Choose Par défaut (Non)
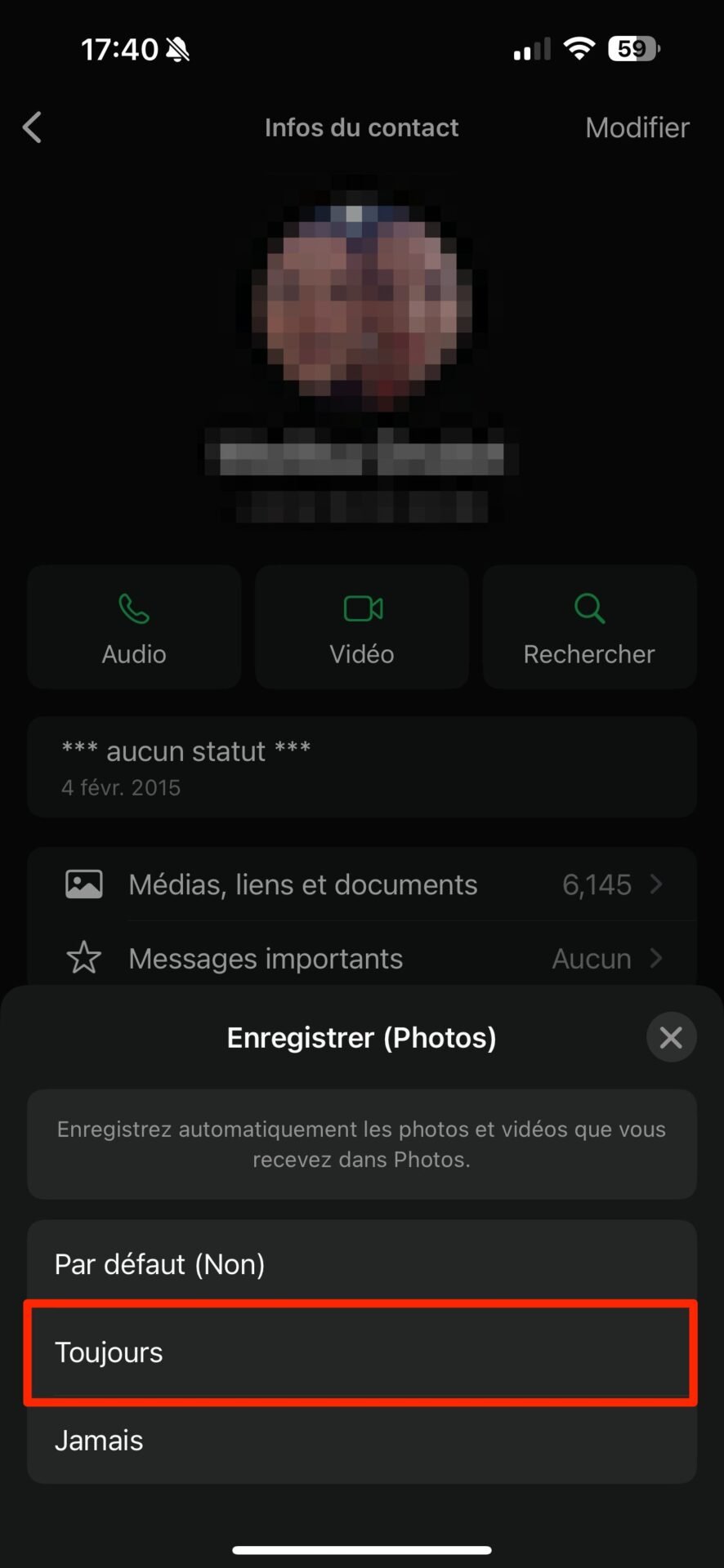 361,1264
